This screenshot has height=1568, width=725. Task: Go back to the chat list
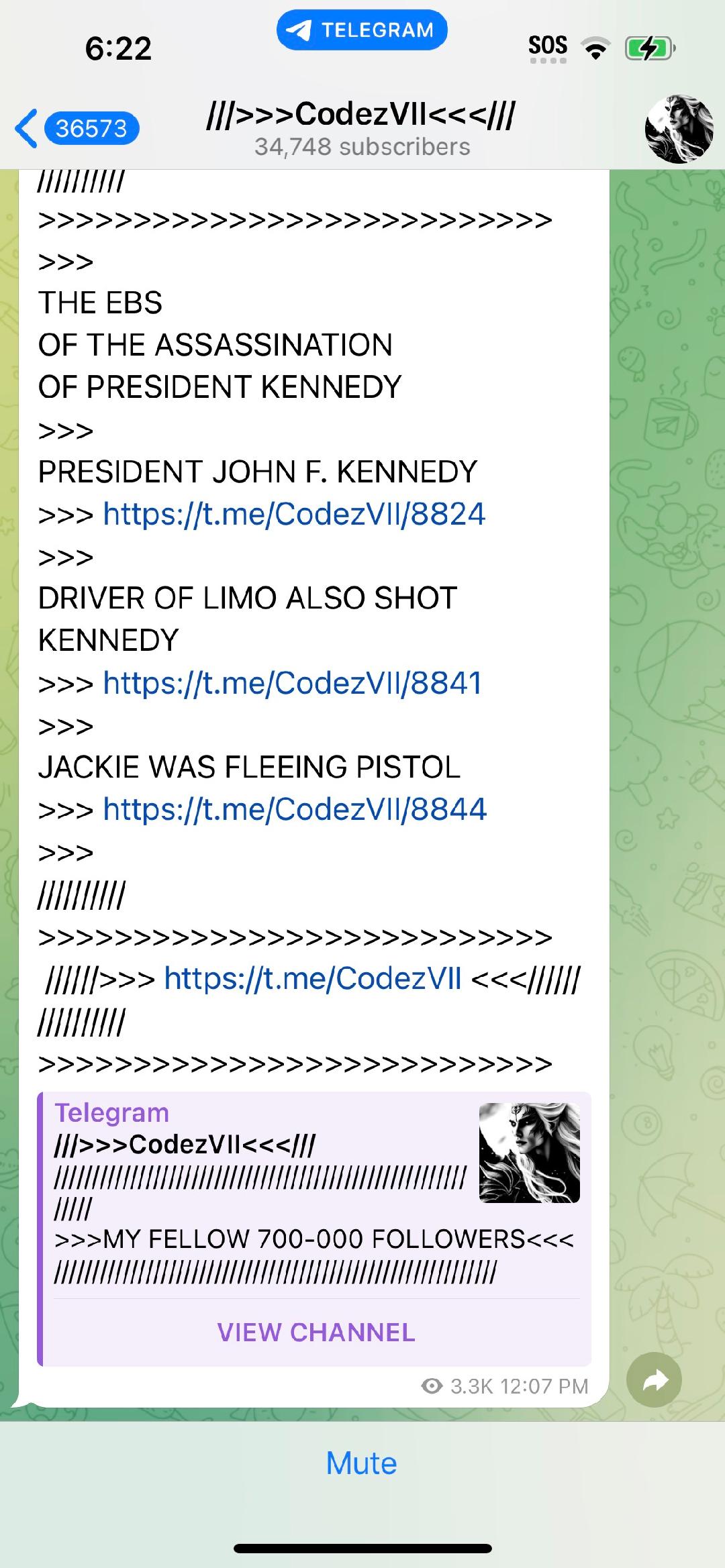pos(75,128)
